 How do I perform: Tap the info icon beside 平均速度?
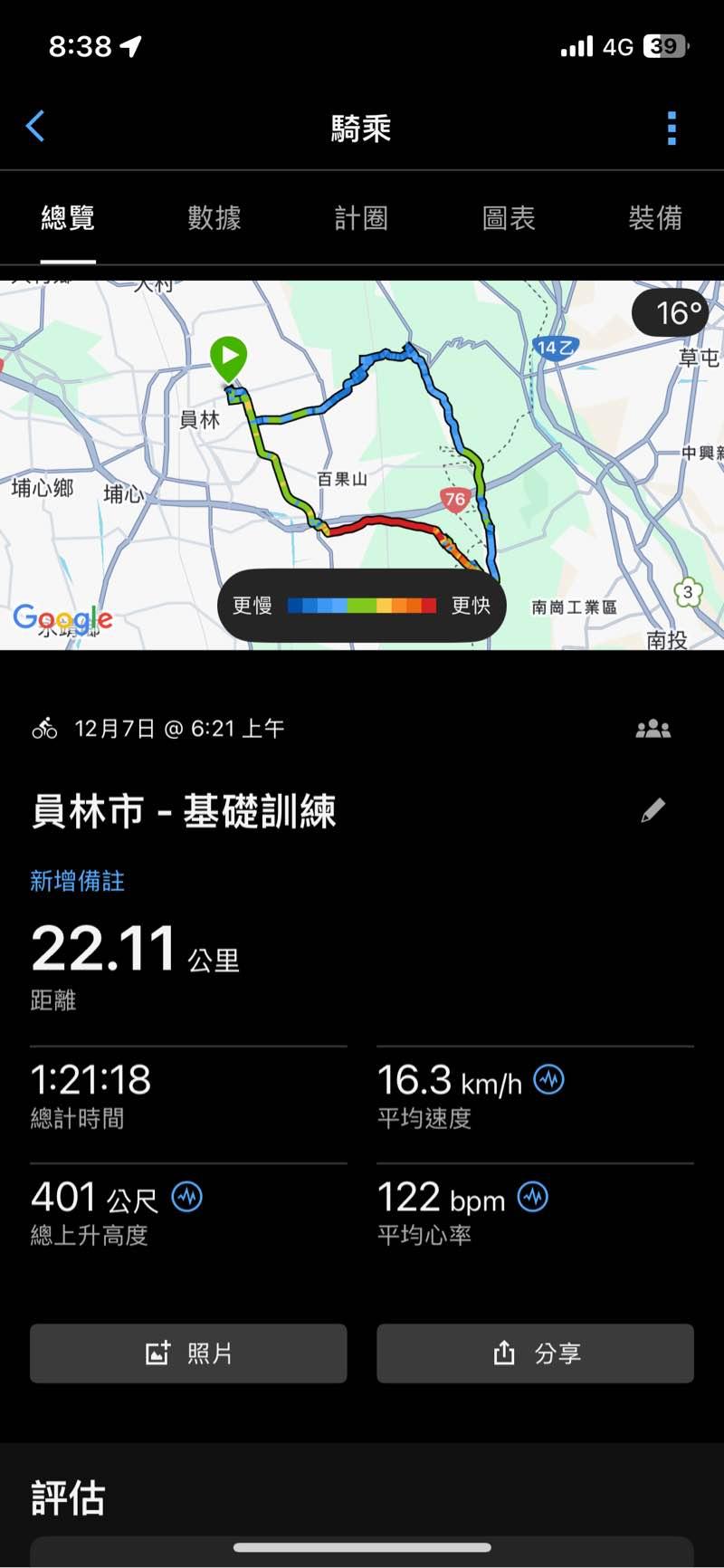[x=548, y=1079]
